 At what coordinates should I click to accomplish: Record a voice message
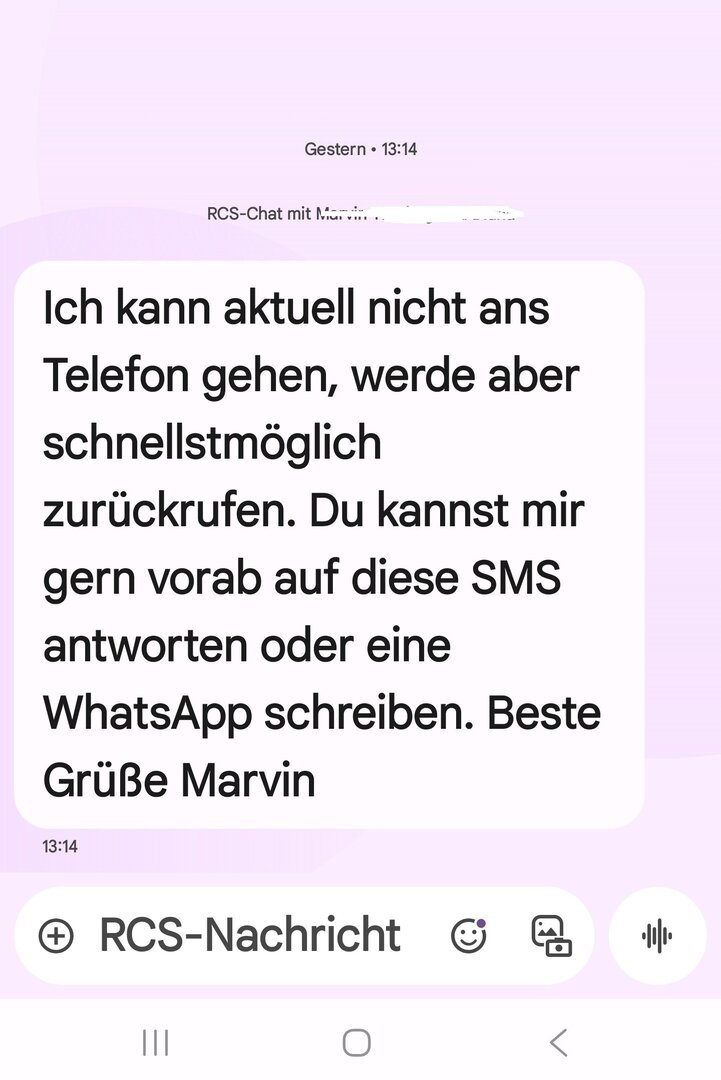point(657,936)
